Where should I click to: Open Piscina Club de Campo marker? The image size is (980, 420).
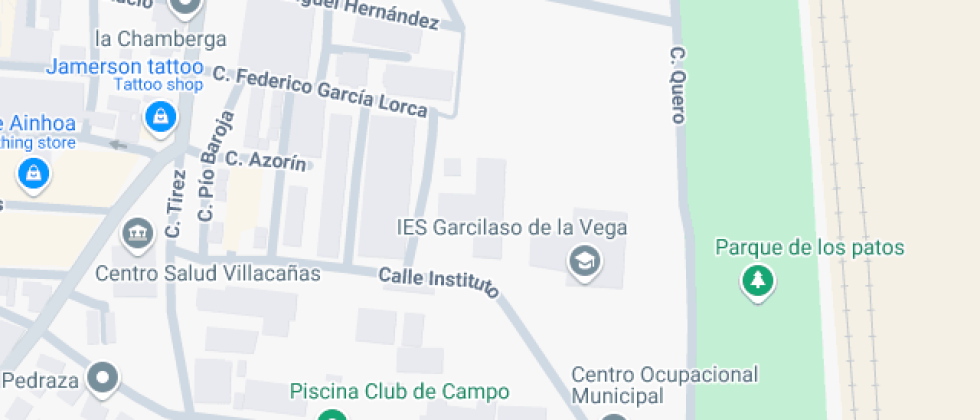[332, 414]
